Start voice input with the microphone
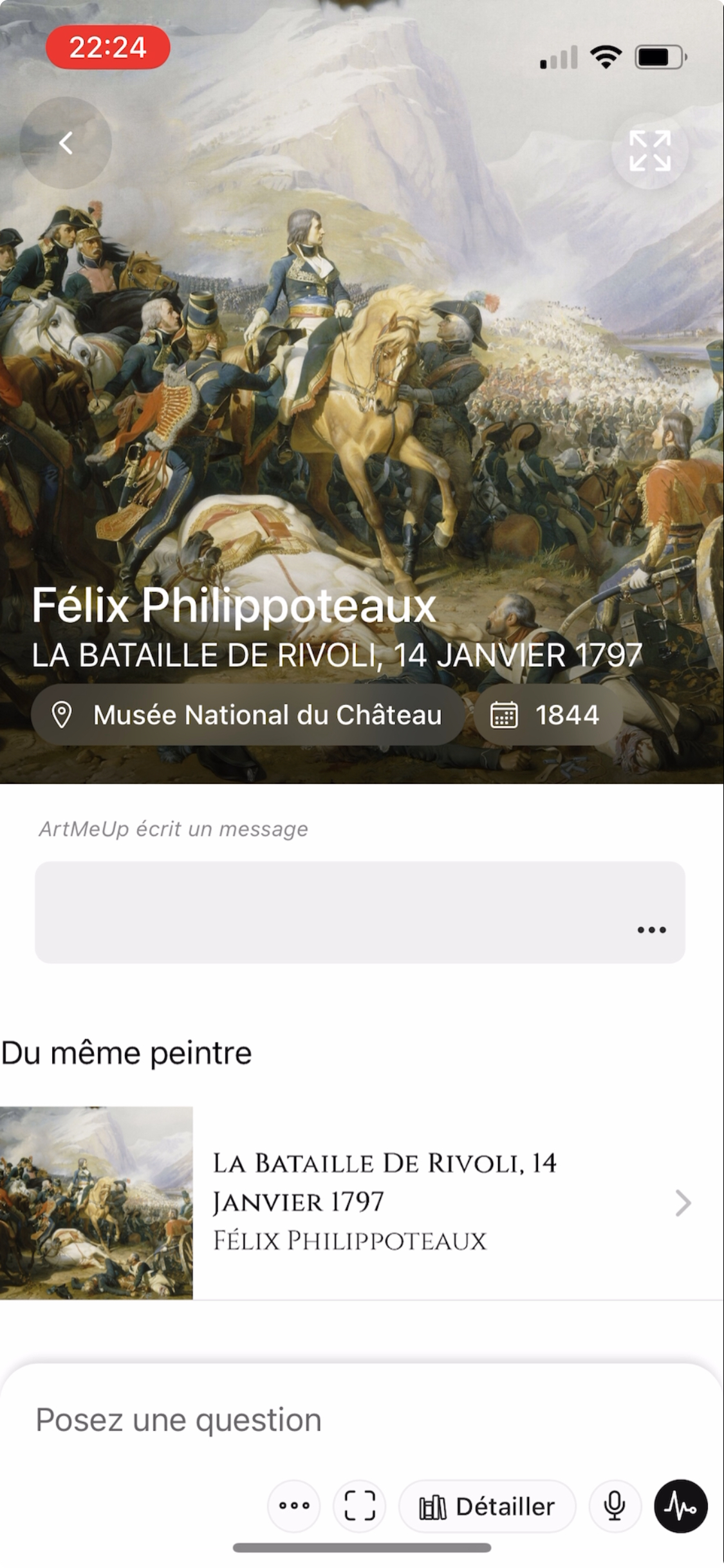Viewport: 724px width, 1568px height. coord(615,1506)
